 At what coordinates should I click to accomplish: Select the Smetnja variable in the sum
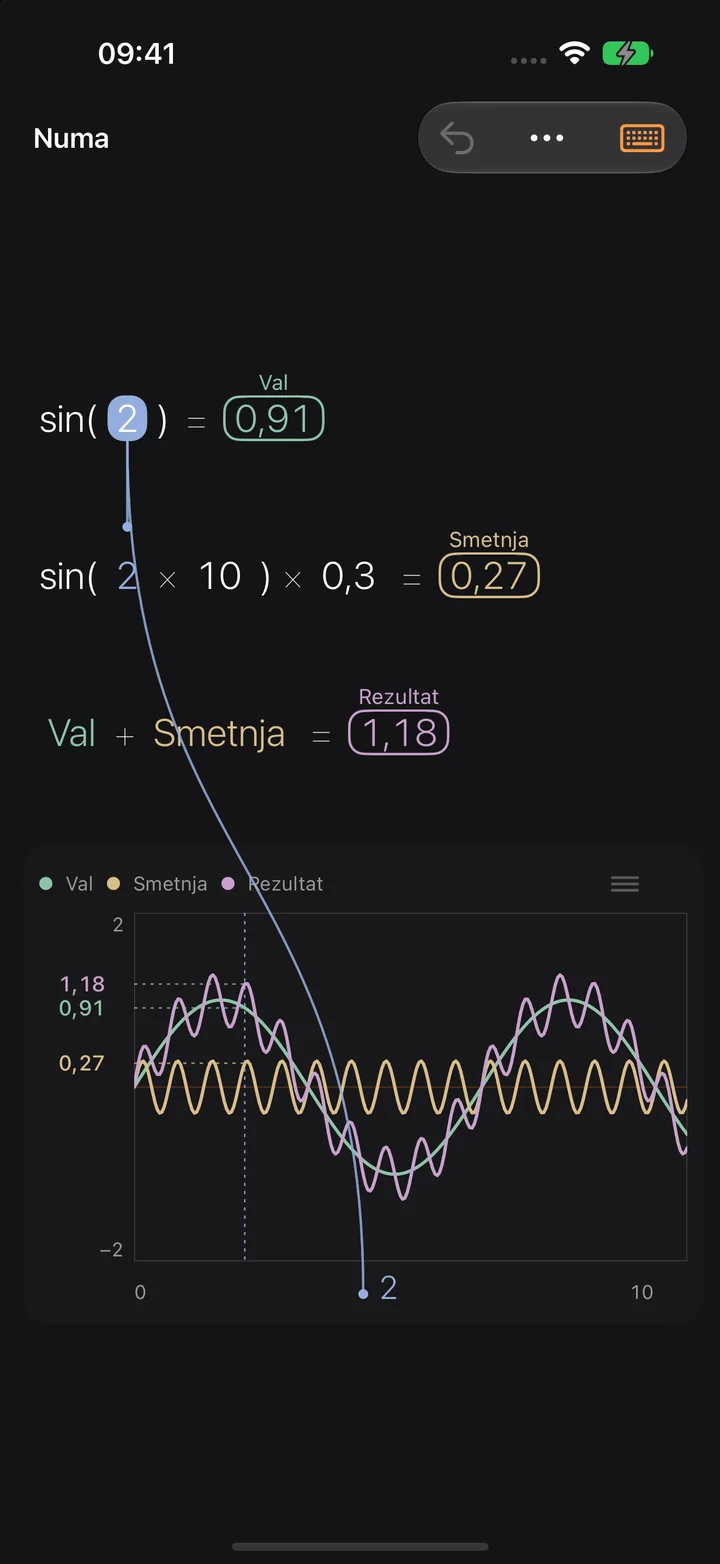coord(219,733)
